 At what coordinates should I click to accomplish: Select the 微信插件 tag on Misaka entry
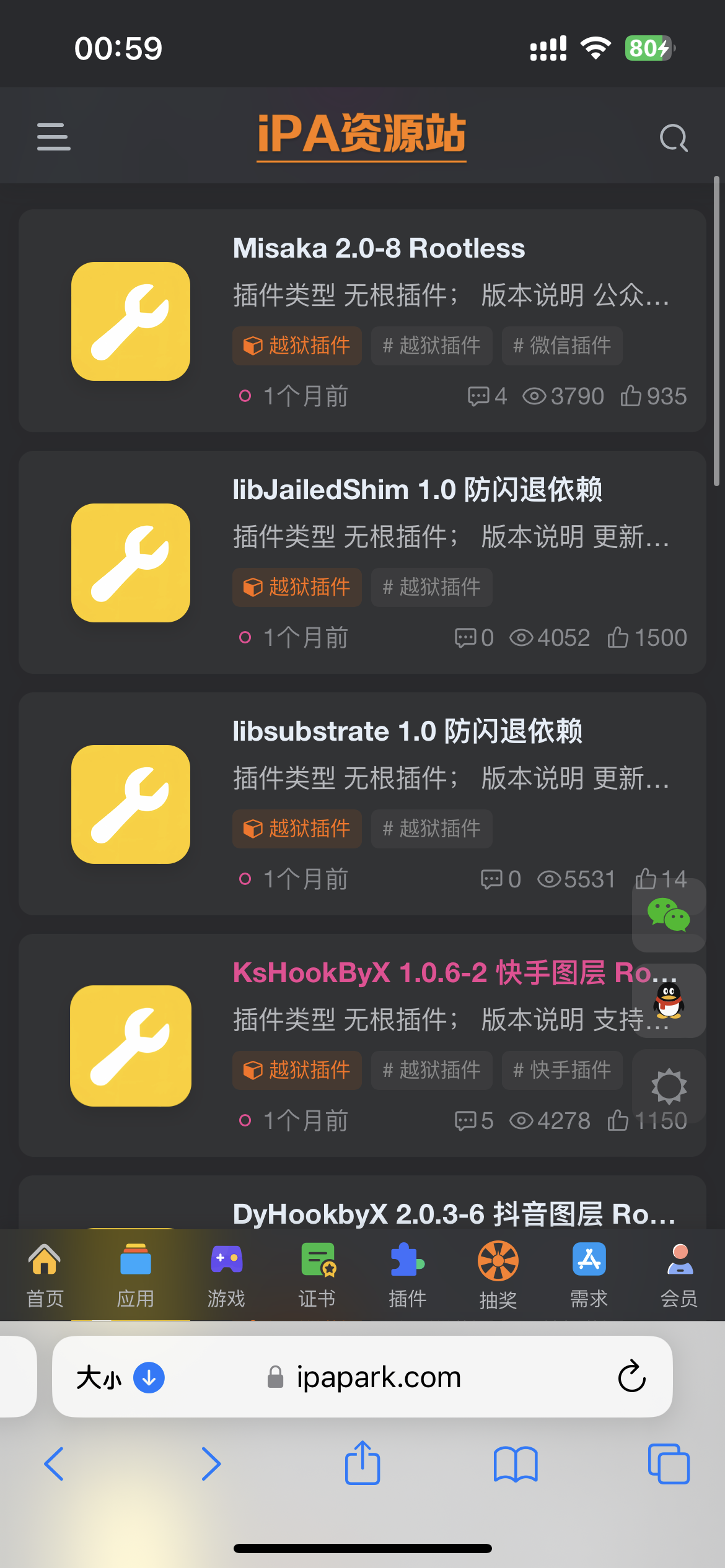(x=561, y=346)
